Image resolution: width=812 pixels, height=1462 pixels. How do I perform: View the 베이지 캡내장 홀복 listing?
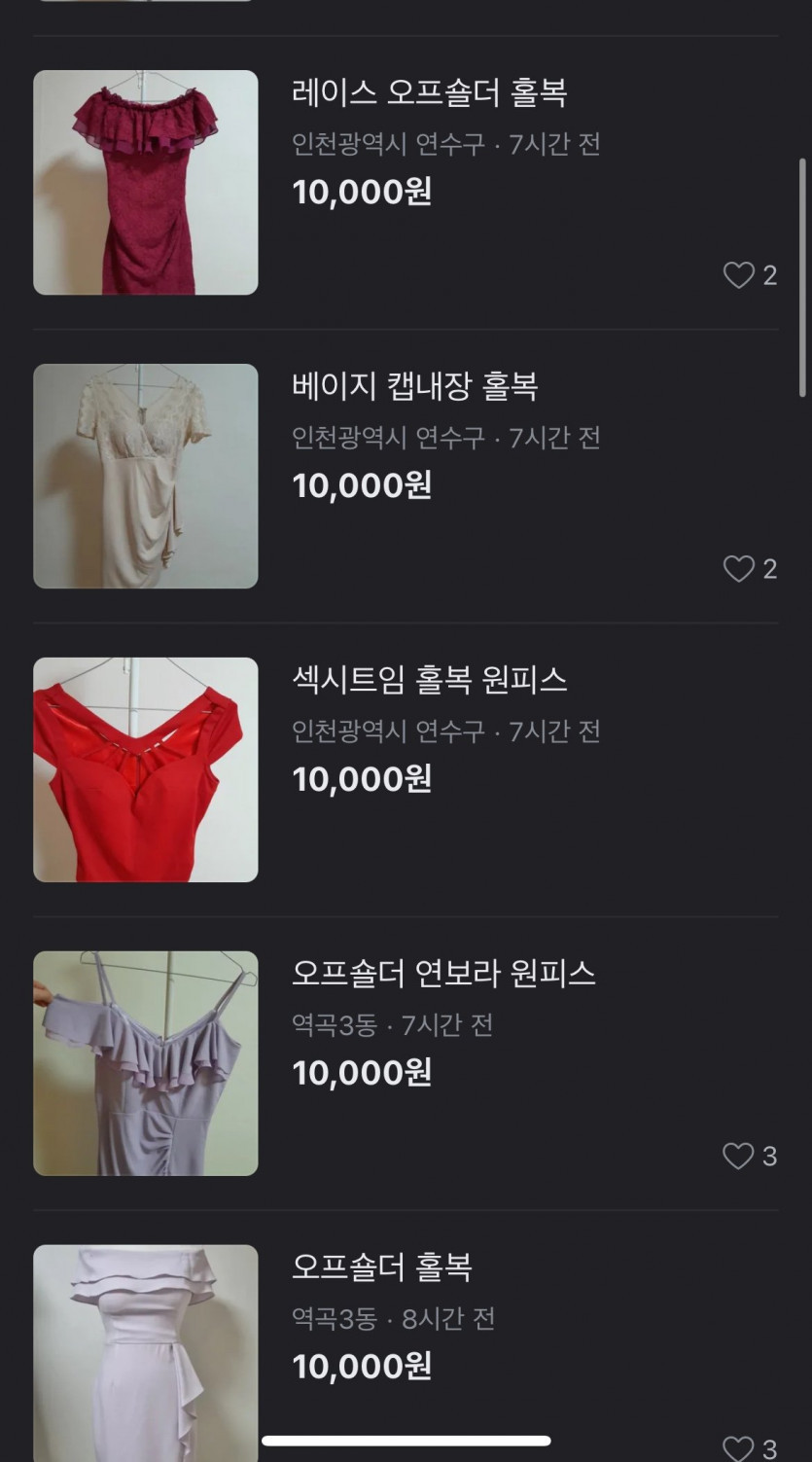[414, 387]
